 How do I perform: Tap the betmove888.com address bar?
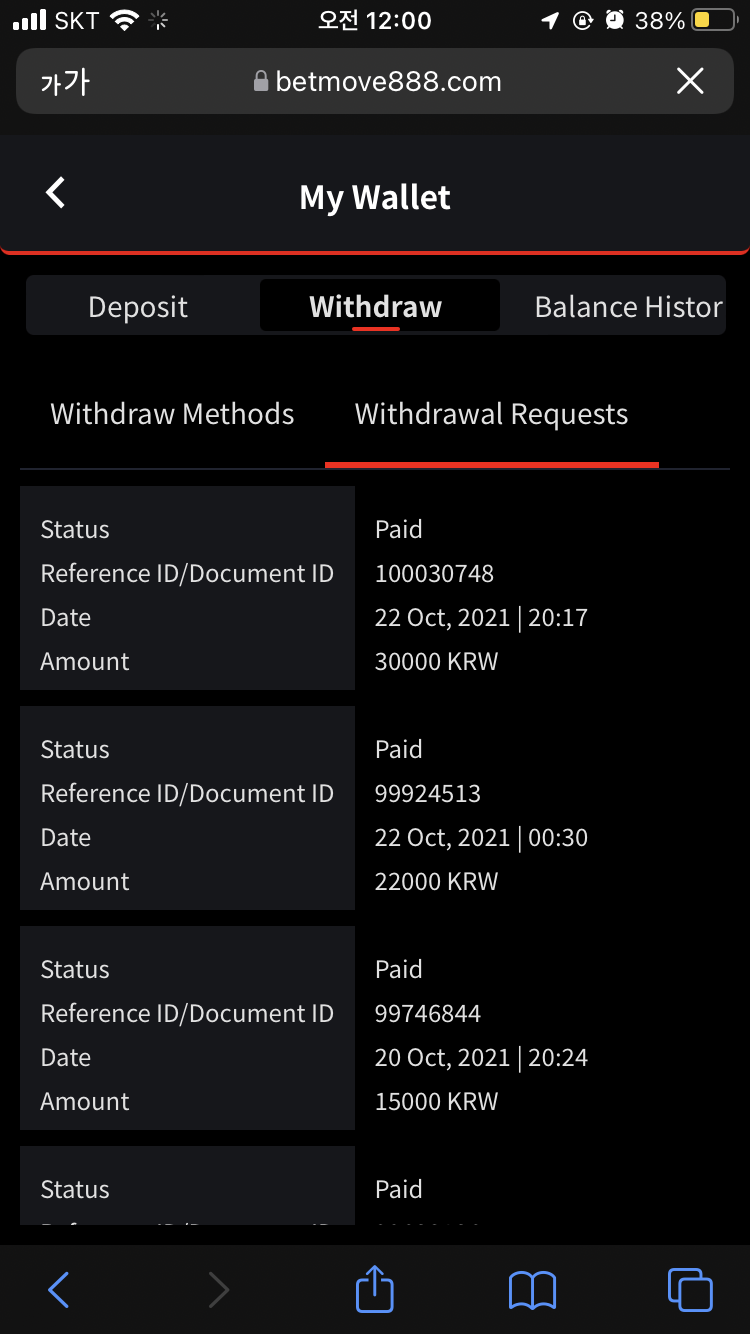click(377, 81)
